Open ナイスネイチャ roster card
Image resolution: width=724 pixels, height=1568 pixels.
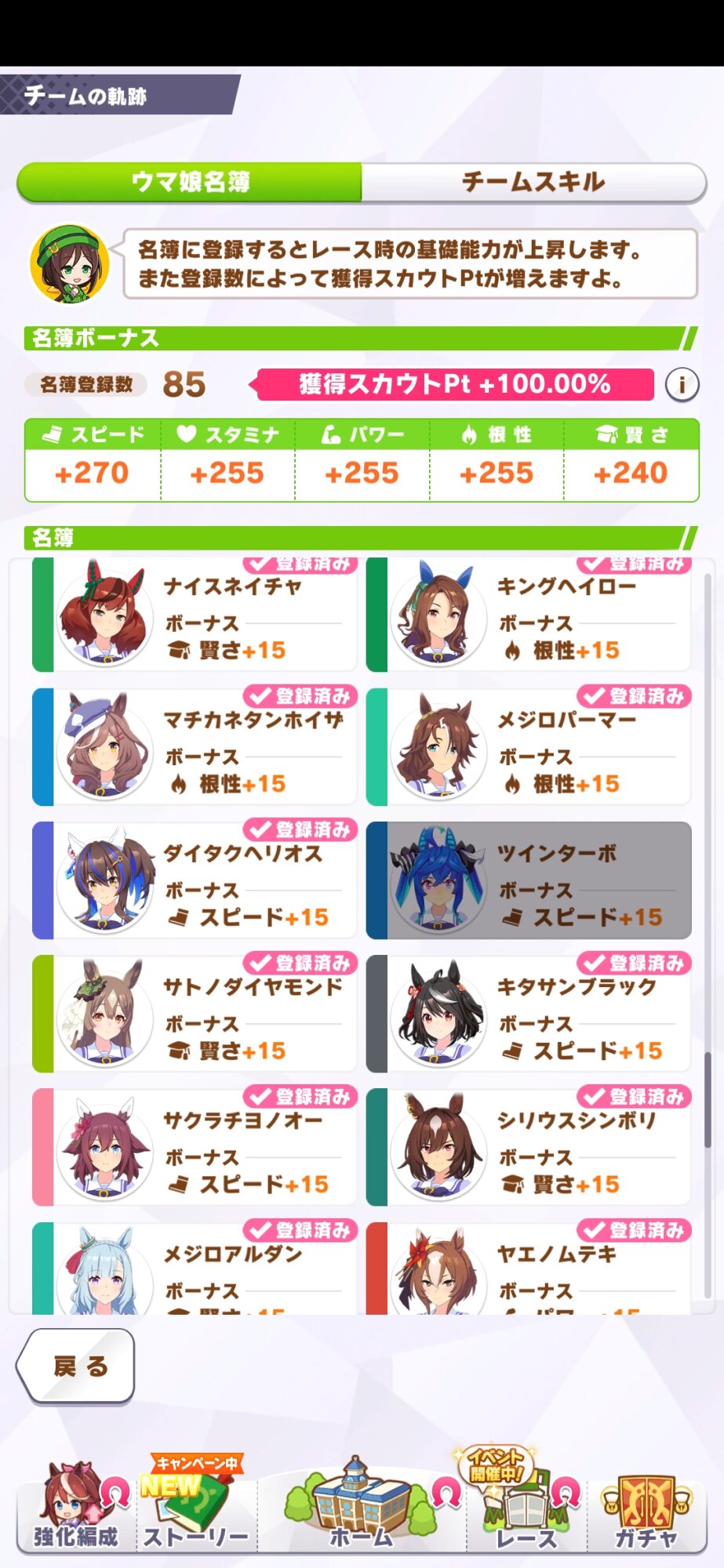coord(195,615)
